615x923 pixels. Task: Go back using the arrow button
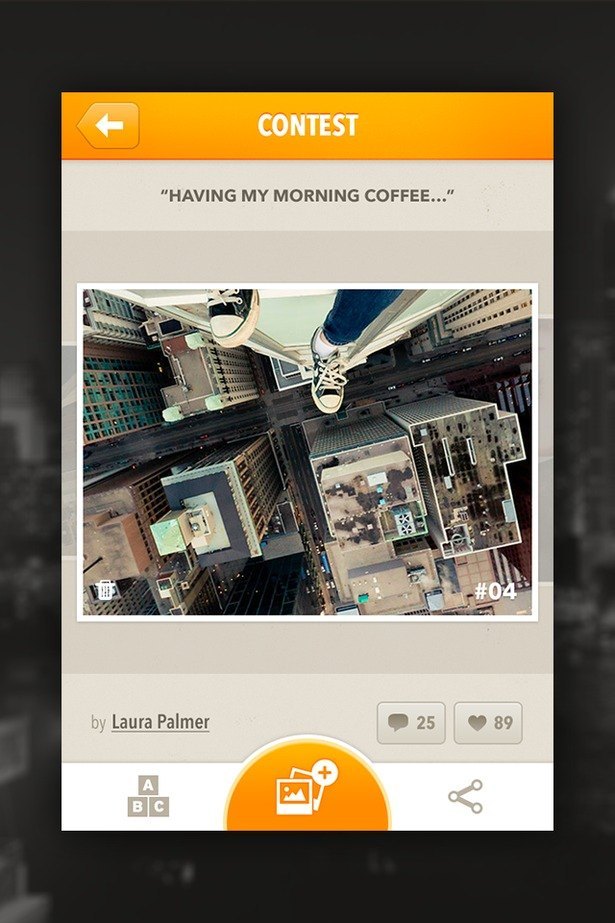[x=108, y=126]
